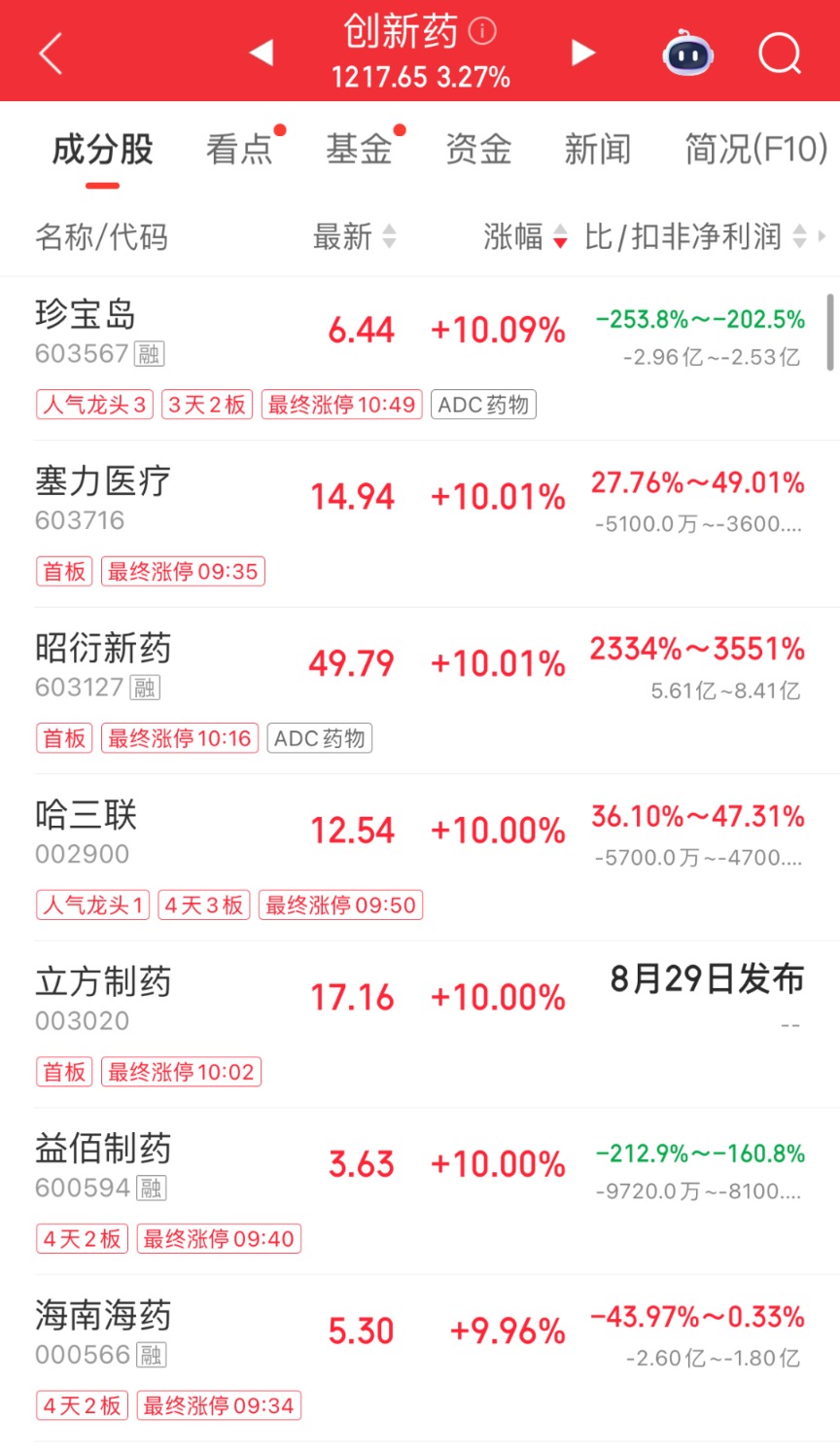This screenshot has width=840, height=1456.
Task: Switch to the previous sector with left triangle
Action: point(261,53)
